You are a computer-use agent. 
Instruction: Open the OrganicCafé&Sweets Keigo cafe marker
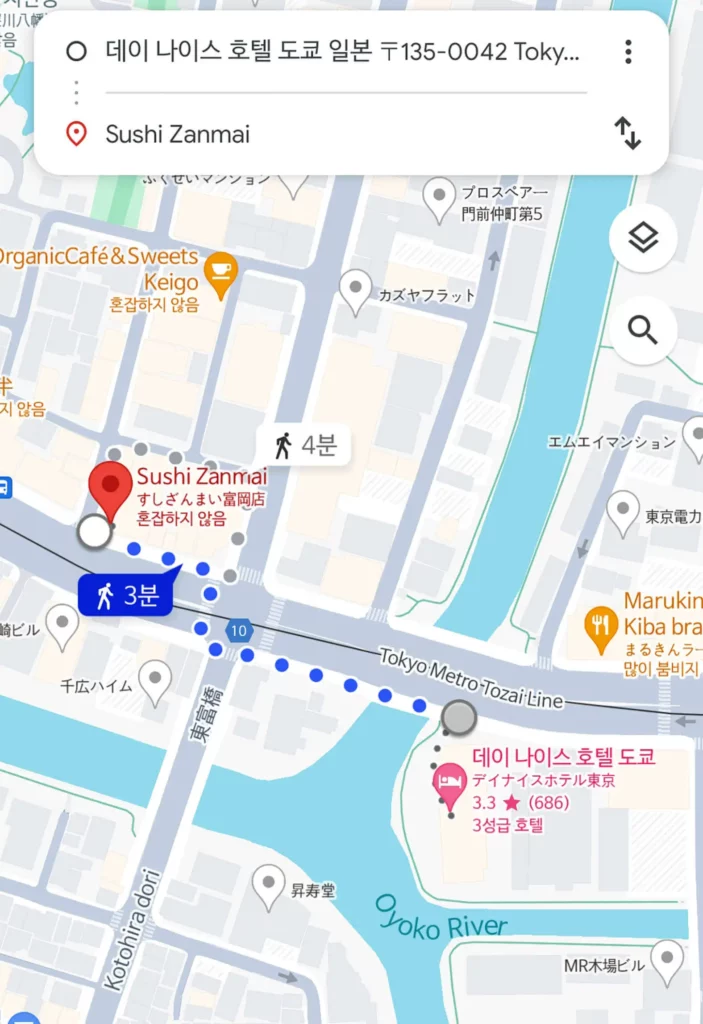[x=220, y=270]
